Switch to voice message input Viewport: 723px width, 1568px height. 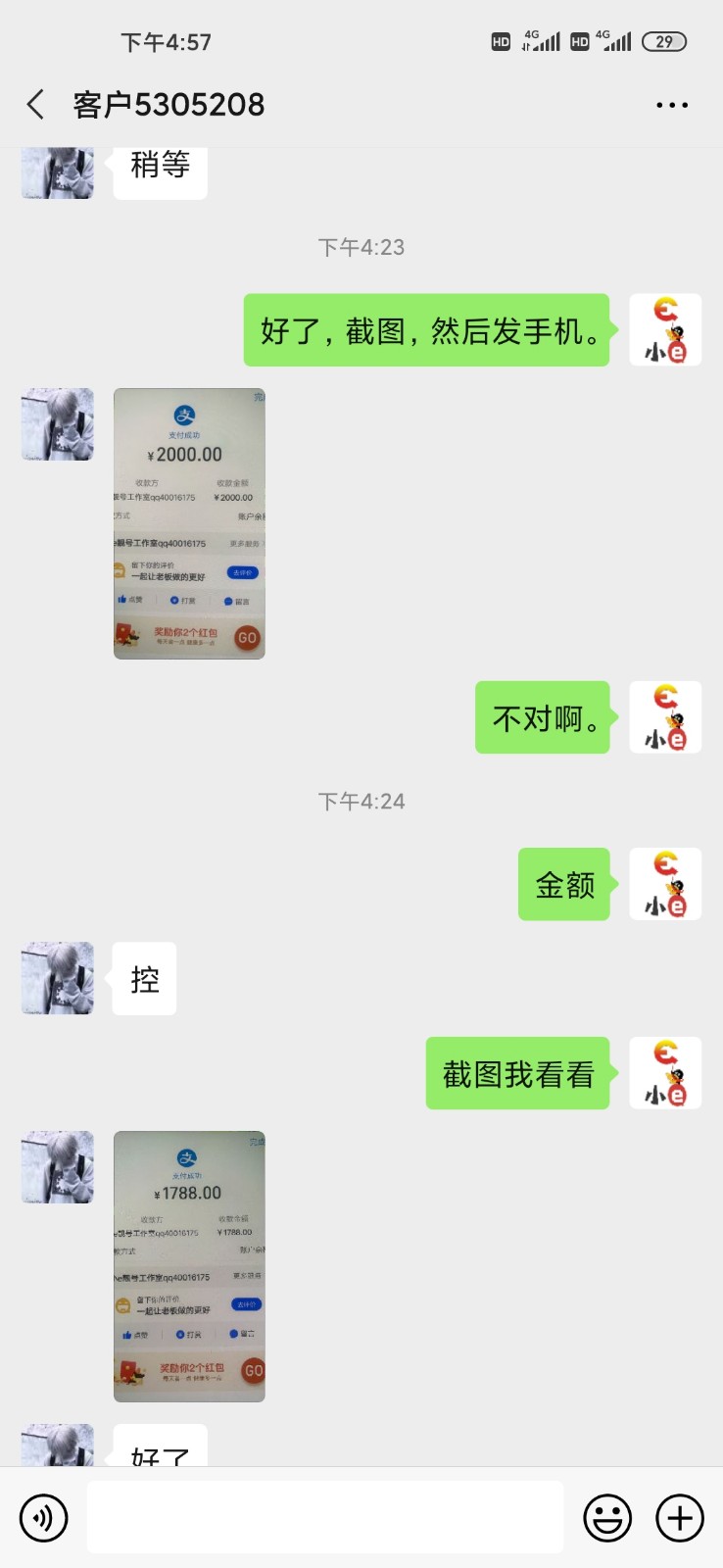pos(44,1518)
